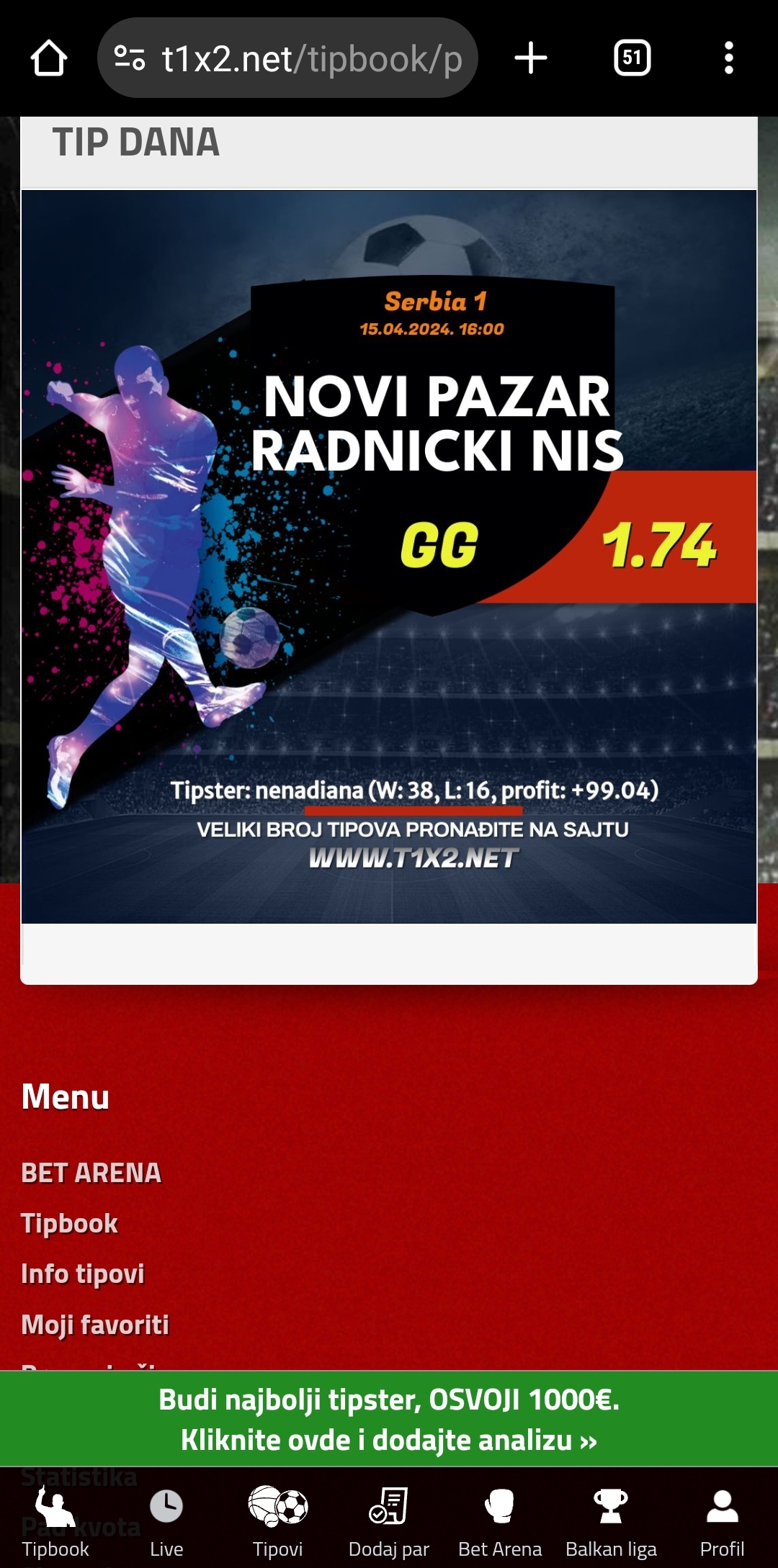Open the Tipbook link in the Menu

(70, 1223)
